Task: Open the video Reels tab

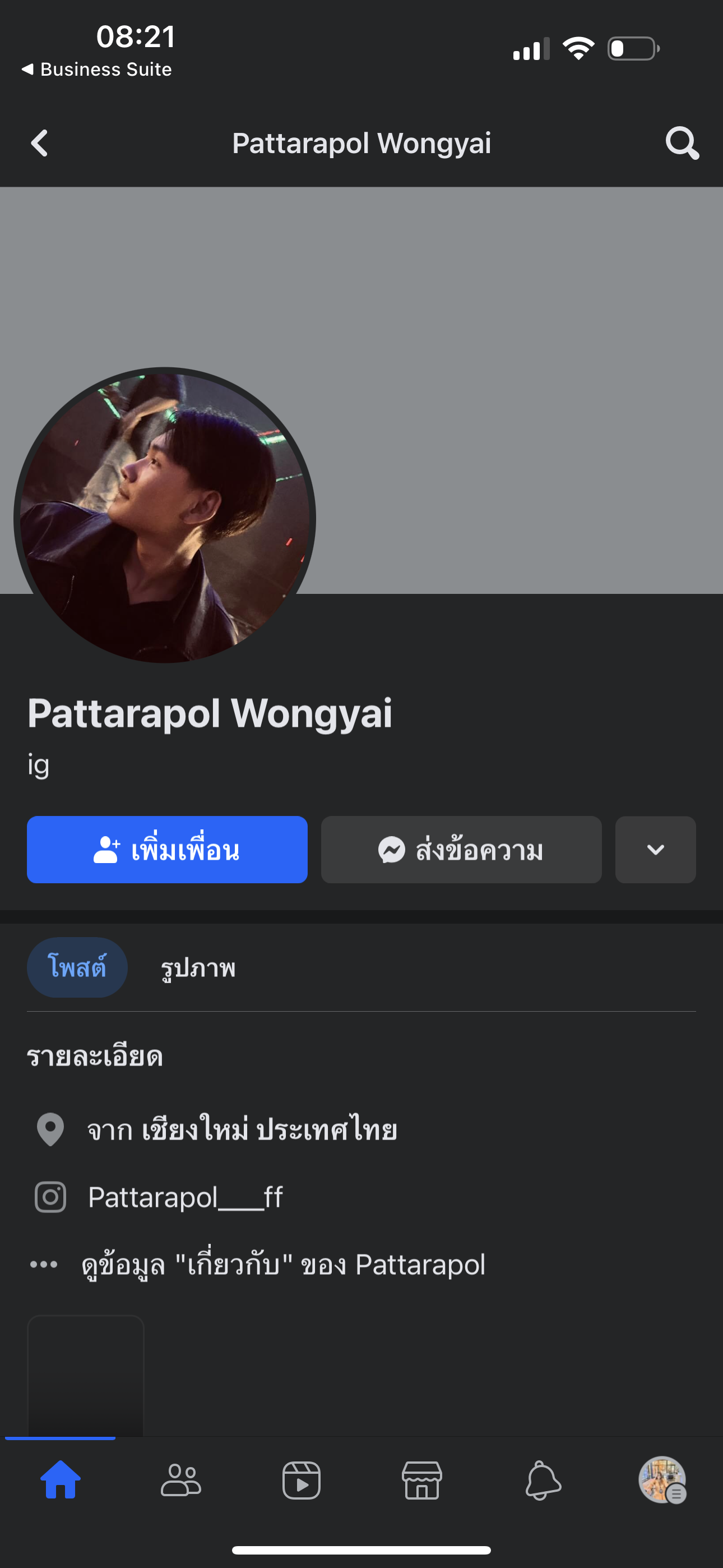Action: [x=302, y=1480]
